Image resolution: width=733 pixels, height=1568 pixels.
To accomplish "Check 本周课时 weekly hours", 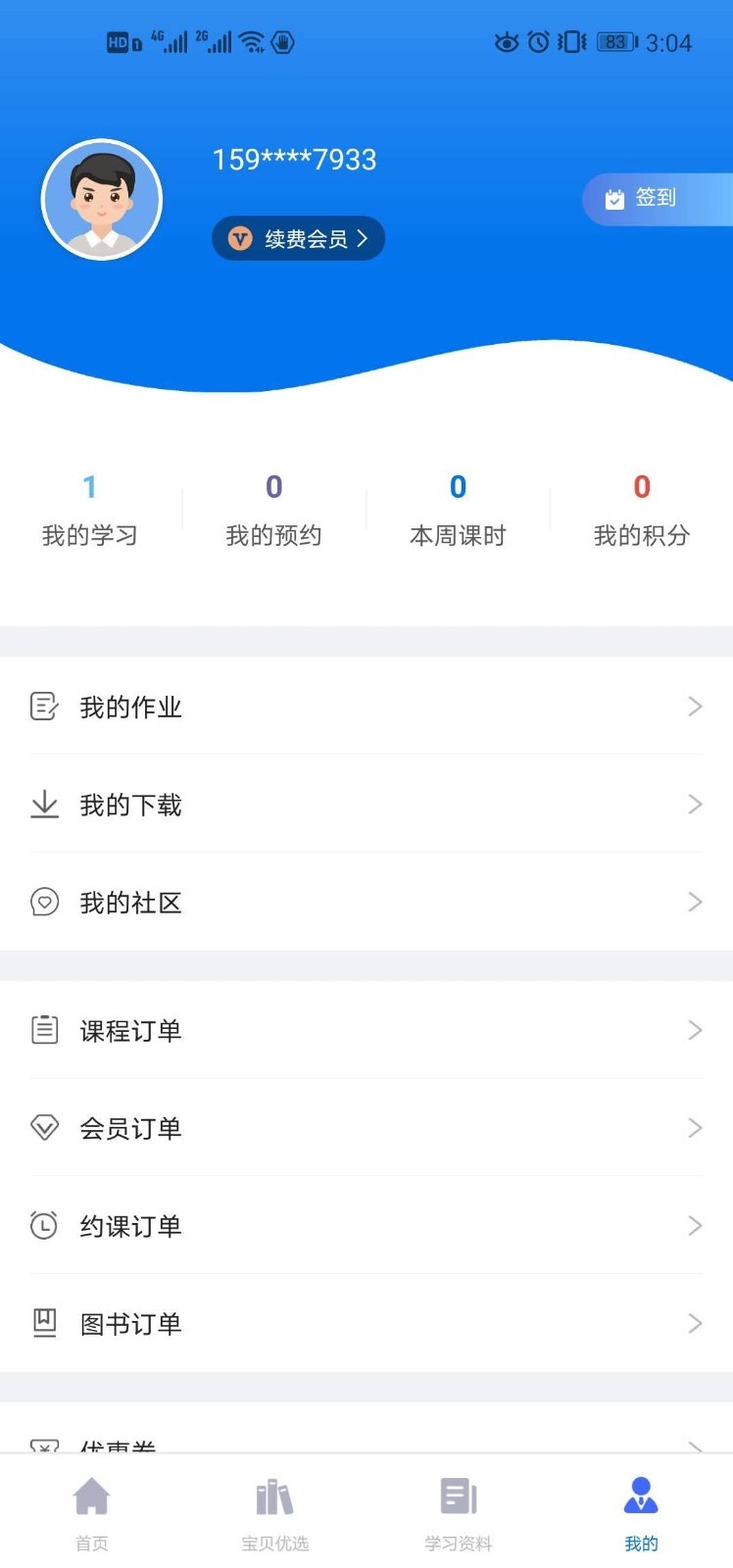I will coord(458,511).
